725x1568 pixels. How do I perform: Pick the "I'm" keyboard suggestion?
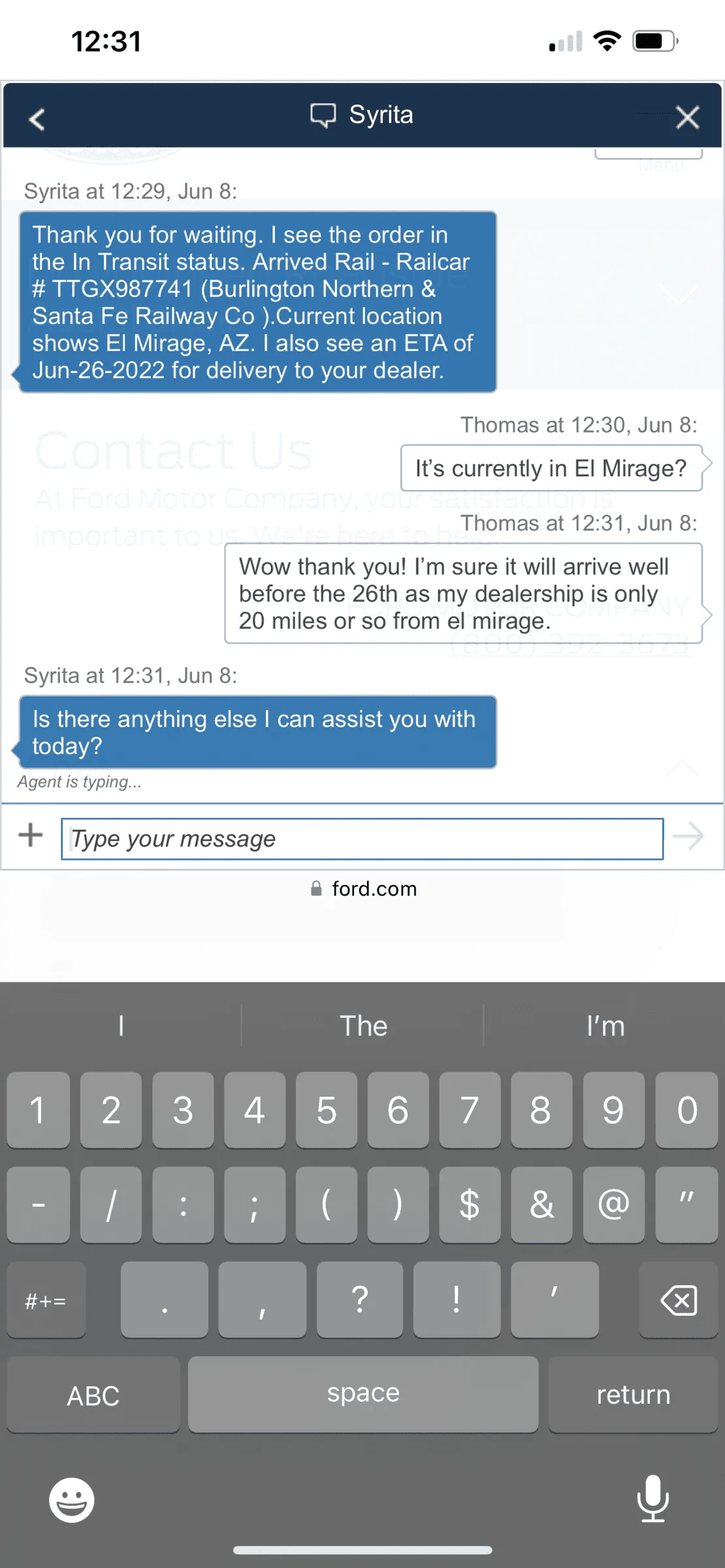(x=605, y=1026)
